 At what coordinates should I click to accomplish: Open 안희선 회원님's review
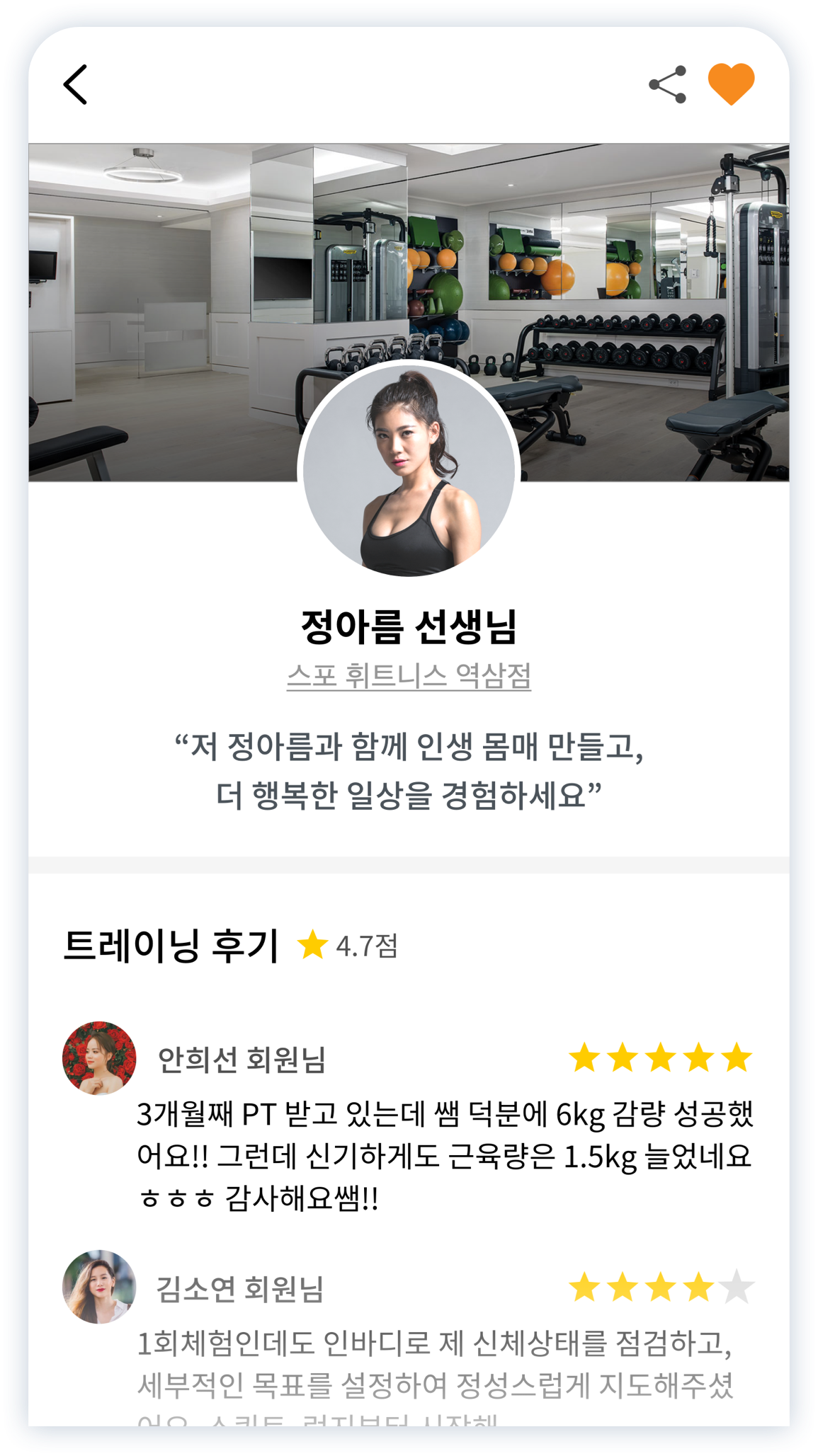(444, 1155)
